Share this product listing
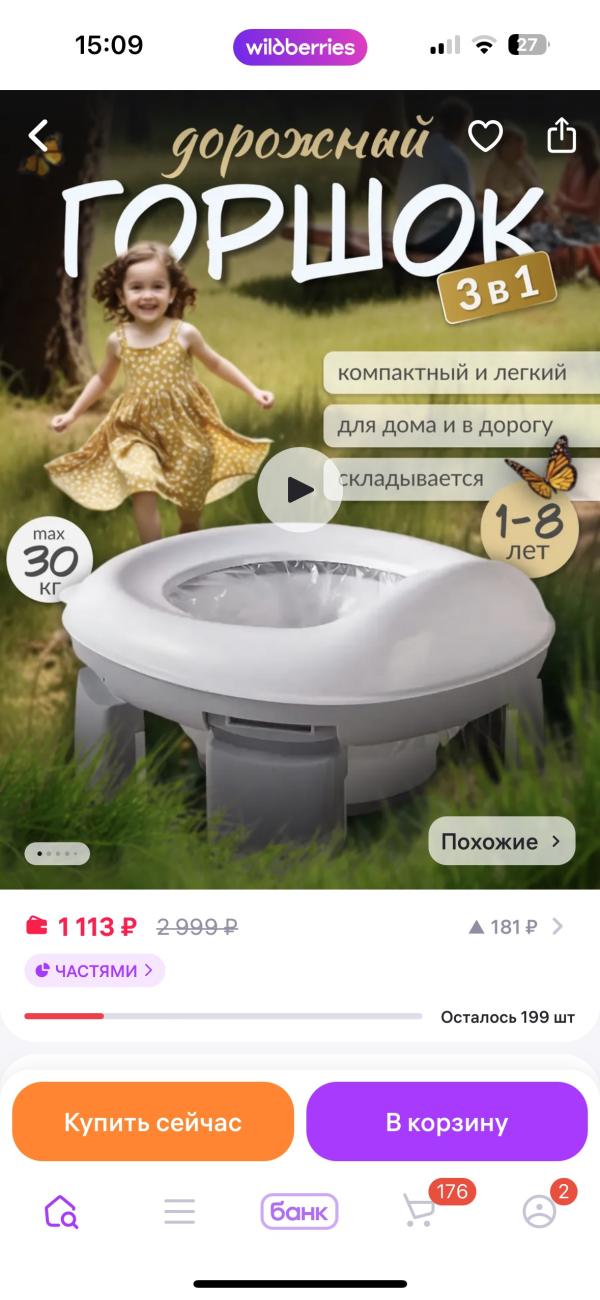Screen dimensions: 600x1300 click(562, 135)
